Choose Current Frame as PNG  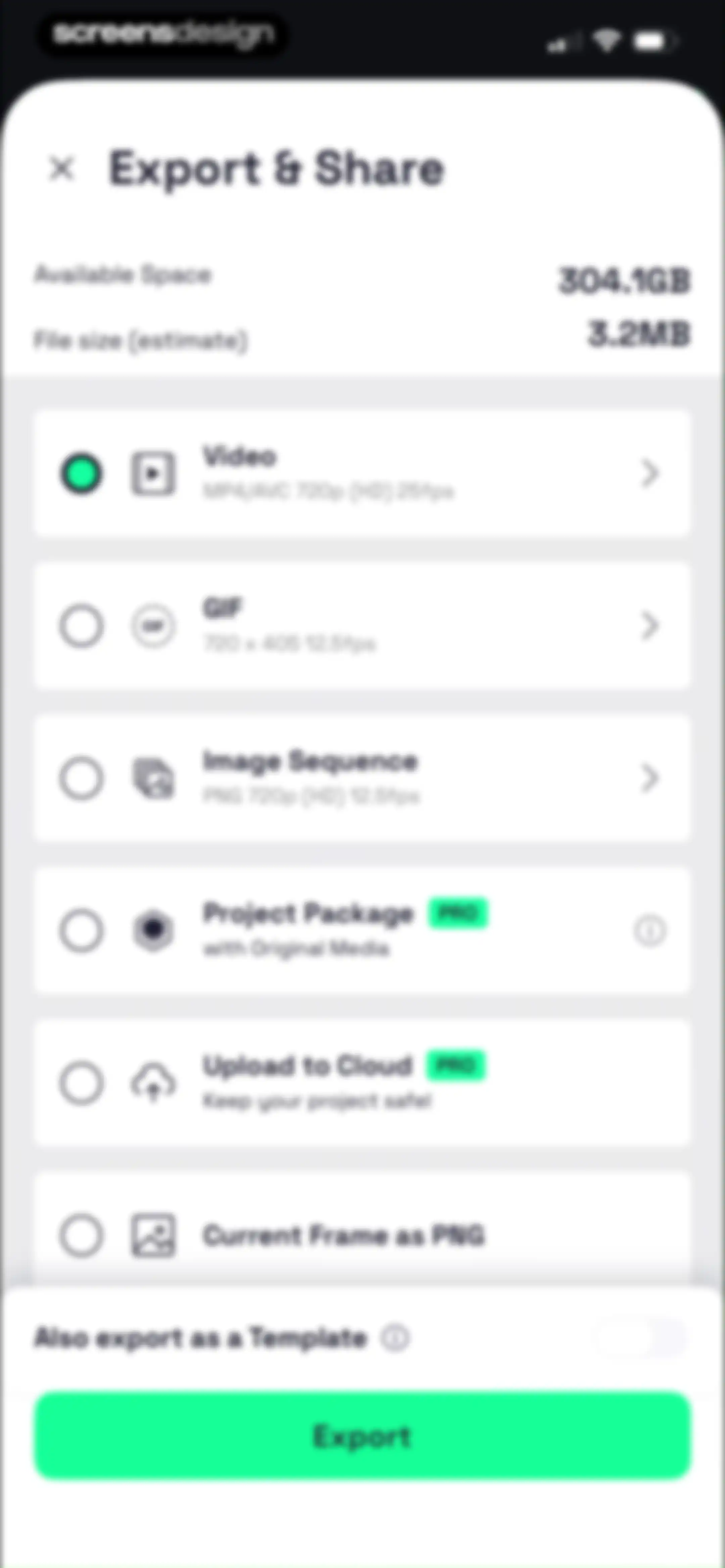click(81, 1235)
